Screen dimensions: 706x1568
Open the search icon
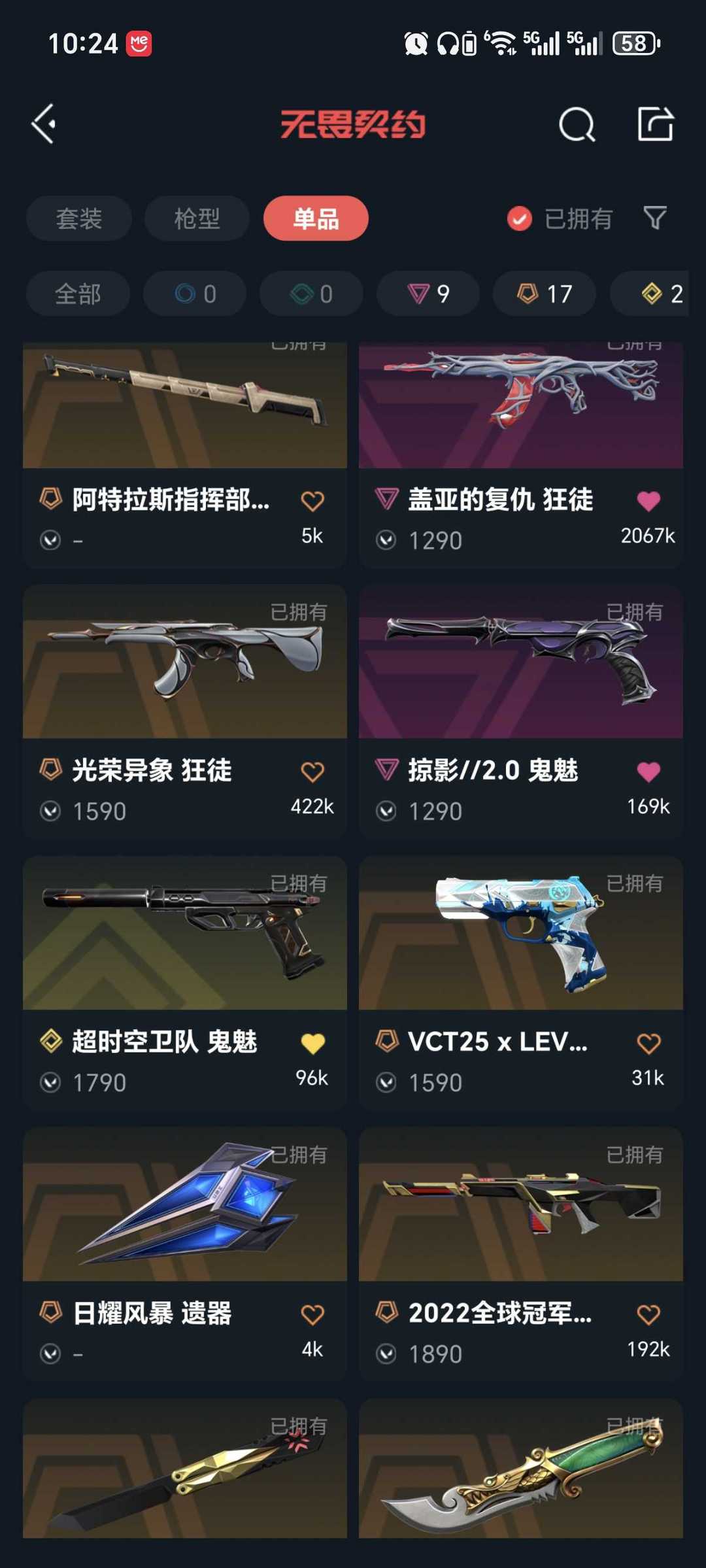tap(577, 124)
